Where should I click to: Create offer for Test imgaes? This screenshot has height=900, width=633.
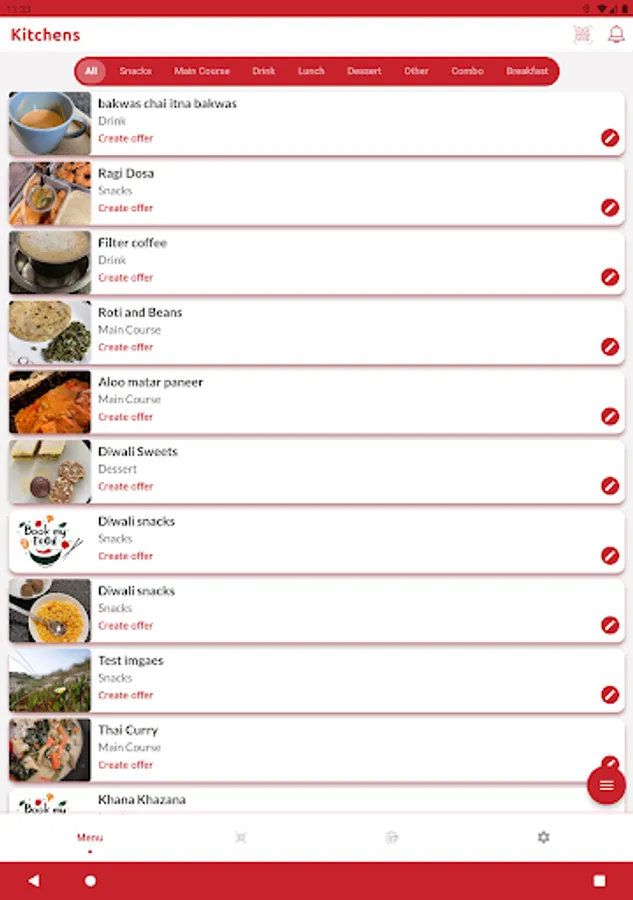pos(126,695)
